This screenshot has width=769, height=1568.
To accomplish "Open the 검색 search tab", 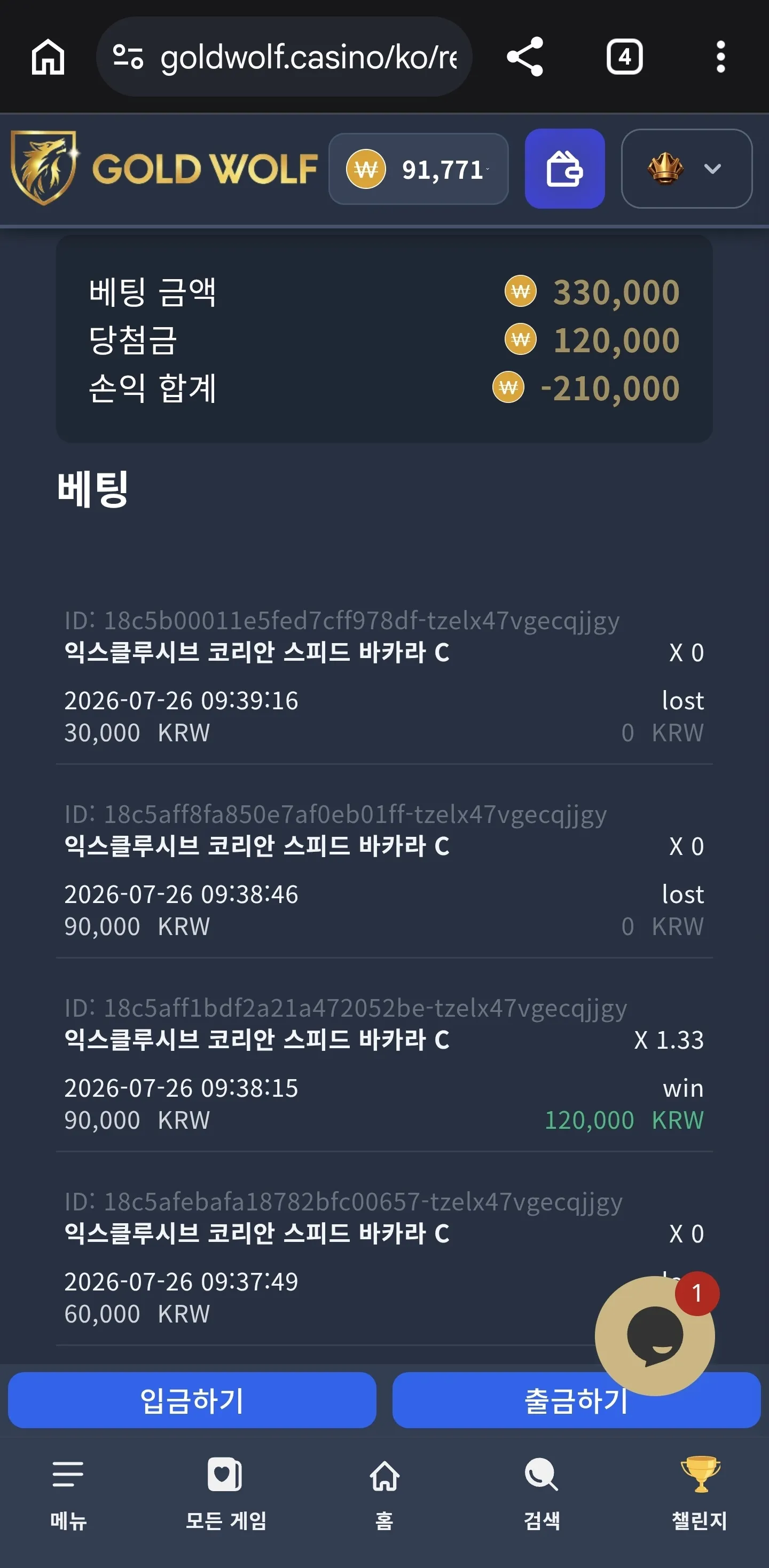I will pyautogui.click(x=542, y=1494).
